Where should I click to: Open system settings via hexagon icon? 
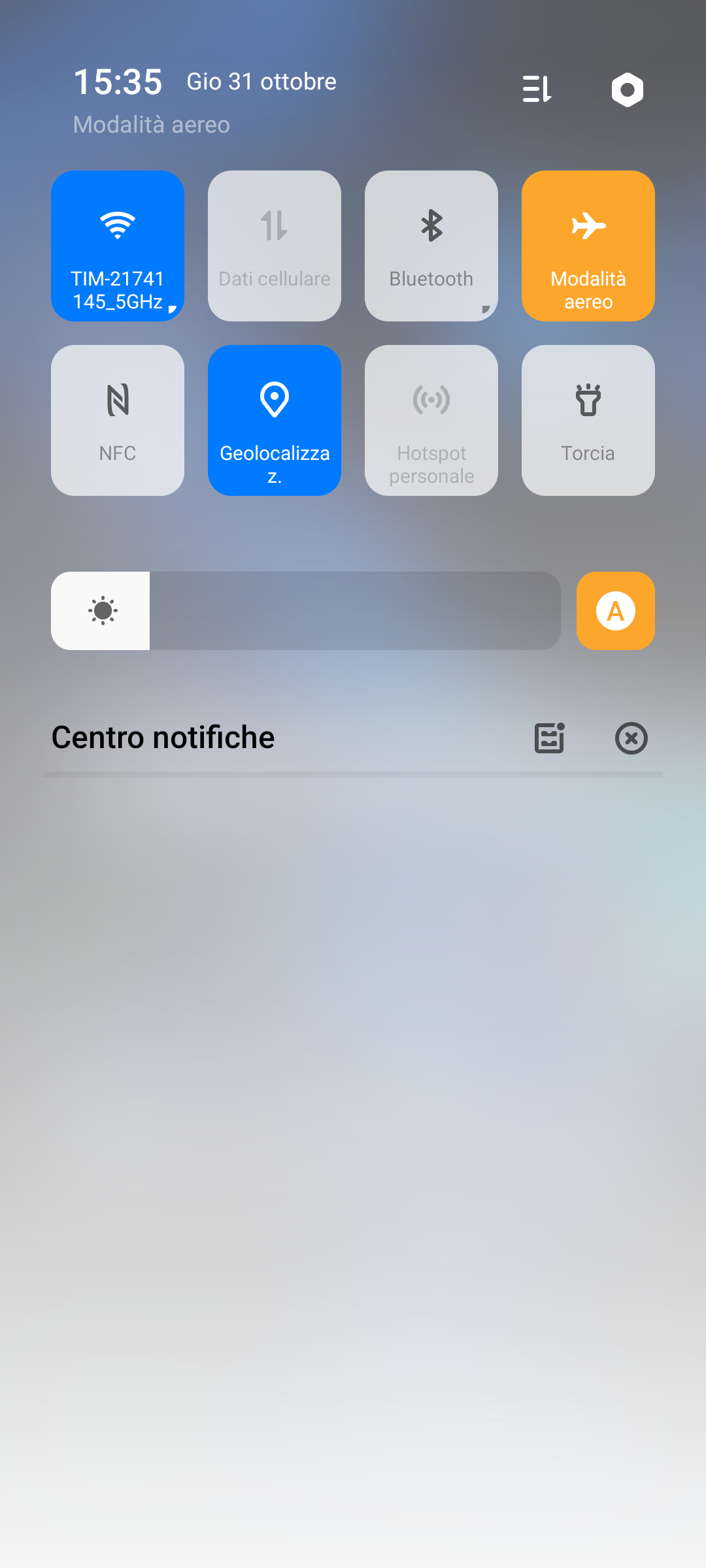pyautogui.click(x=627, y=90)
